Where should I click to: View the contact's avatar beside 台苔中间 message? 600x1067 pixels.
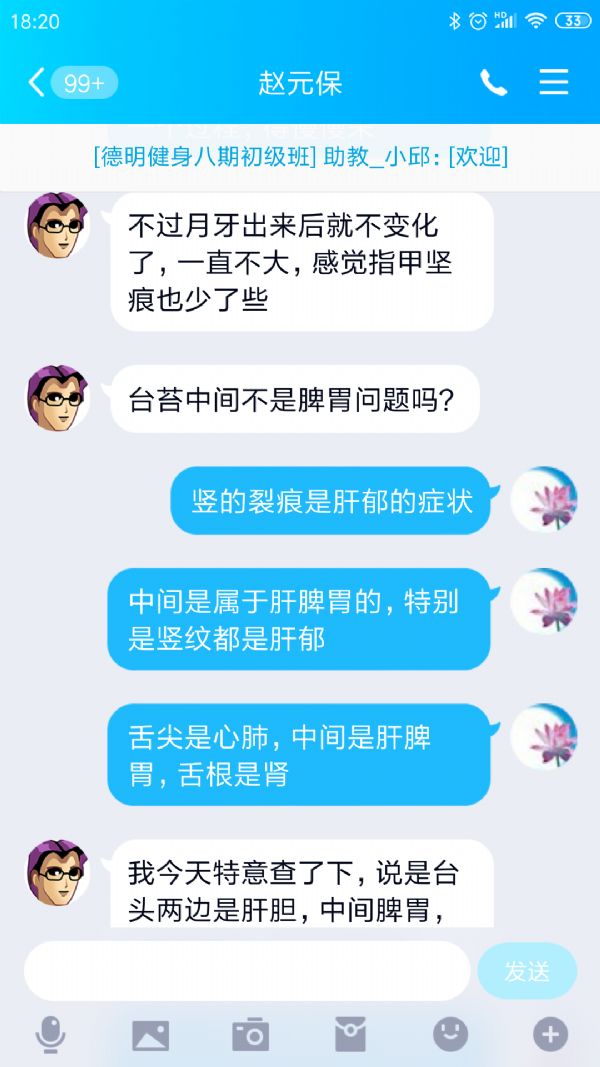click(x=58, y=399)
